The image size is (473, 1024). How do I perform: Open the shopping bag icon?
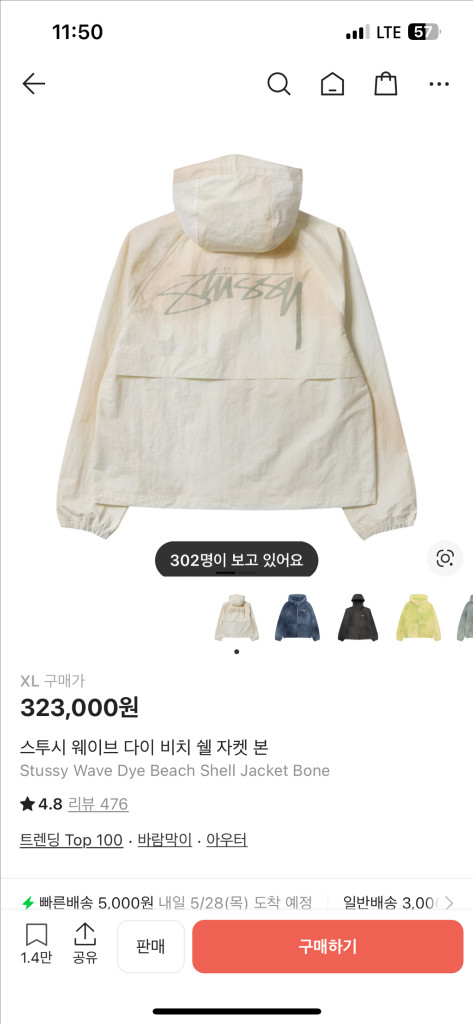(x=385, y=84)
